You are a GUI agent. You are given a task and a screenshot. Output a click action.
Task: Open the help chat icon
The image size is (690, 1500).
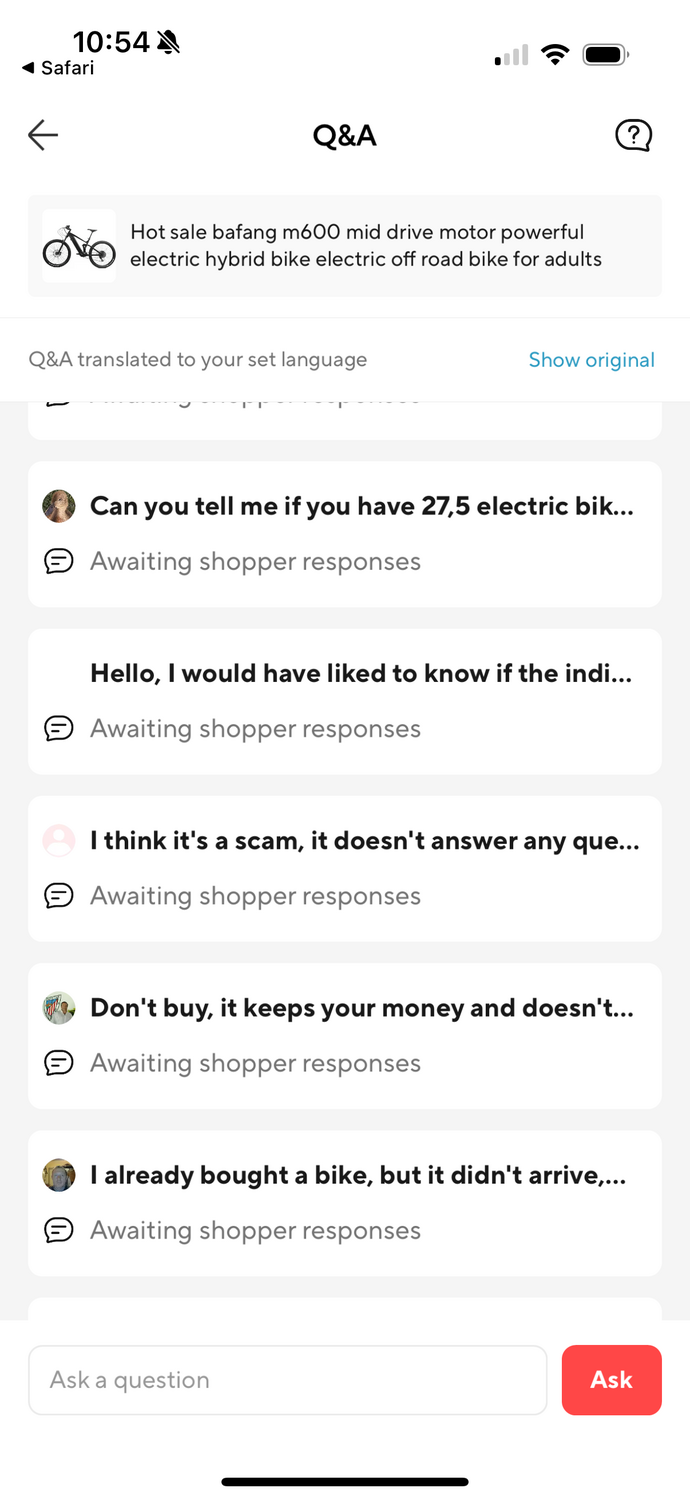tap(633, 135)
